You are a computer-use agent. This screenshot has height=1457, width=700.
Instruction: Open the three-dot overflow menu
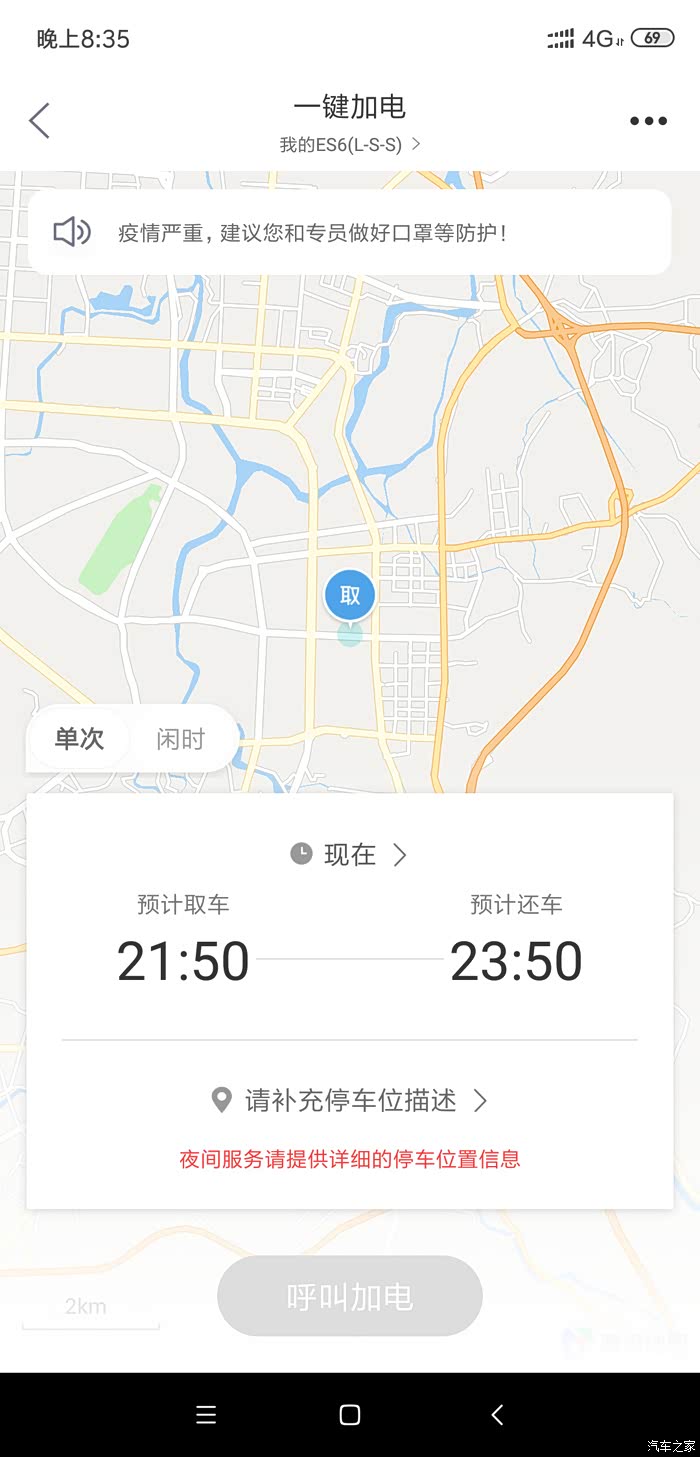point(648,121)
